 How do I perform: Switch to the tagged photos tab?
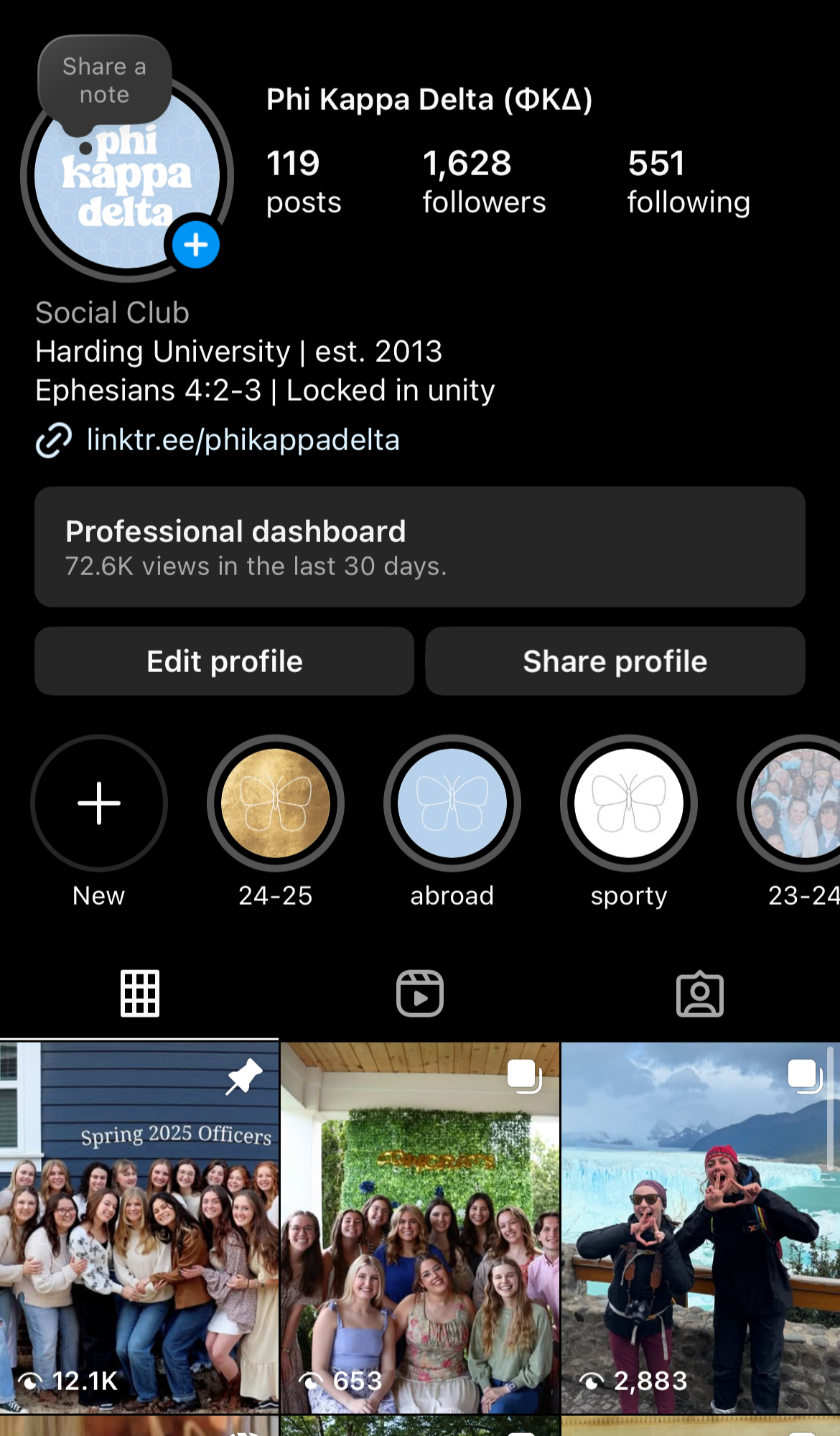coord(700,994)
